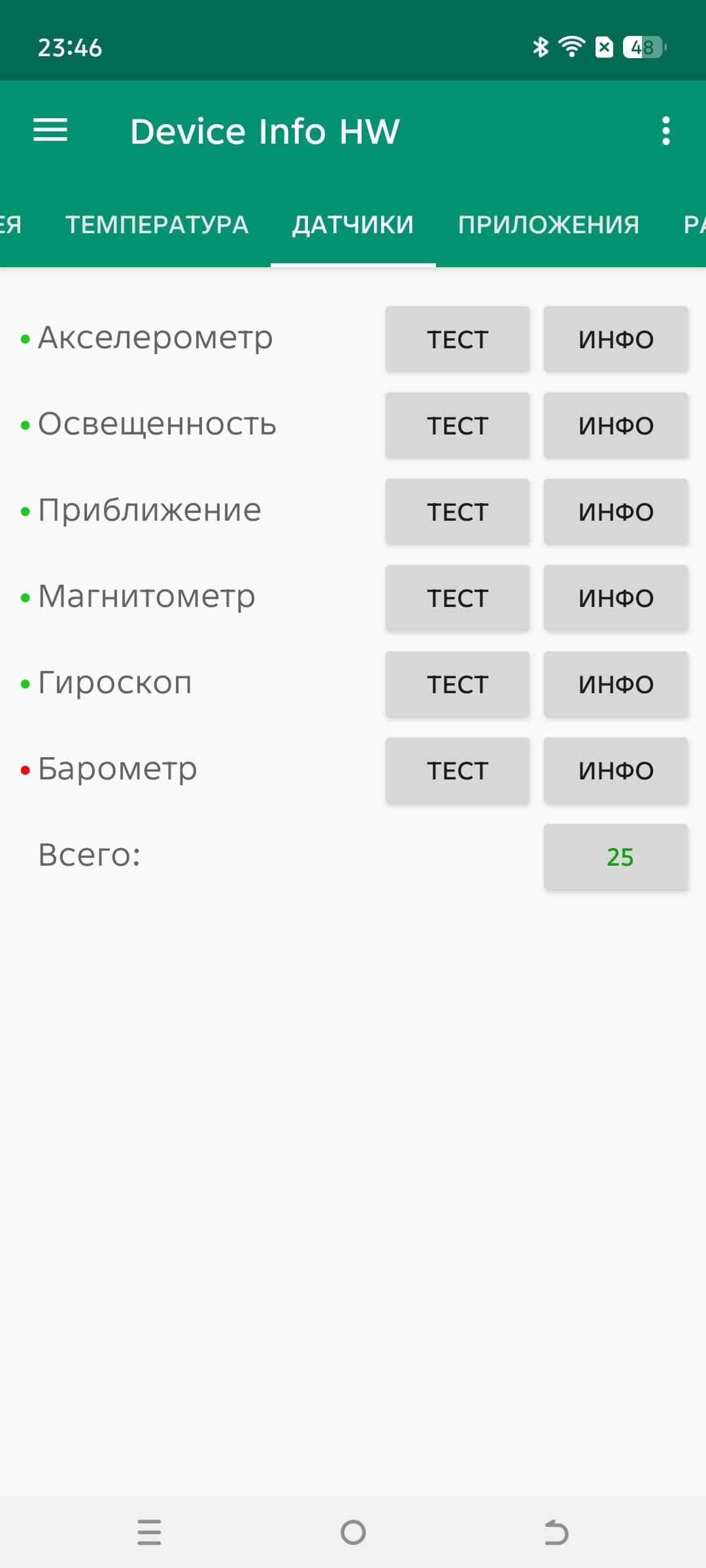Viewport: 706px width, 1568px height.
Task: Run ТЕСТ for Барометр
Action: coord(458,770)
